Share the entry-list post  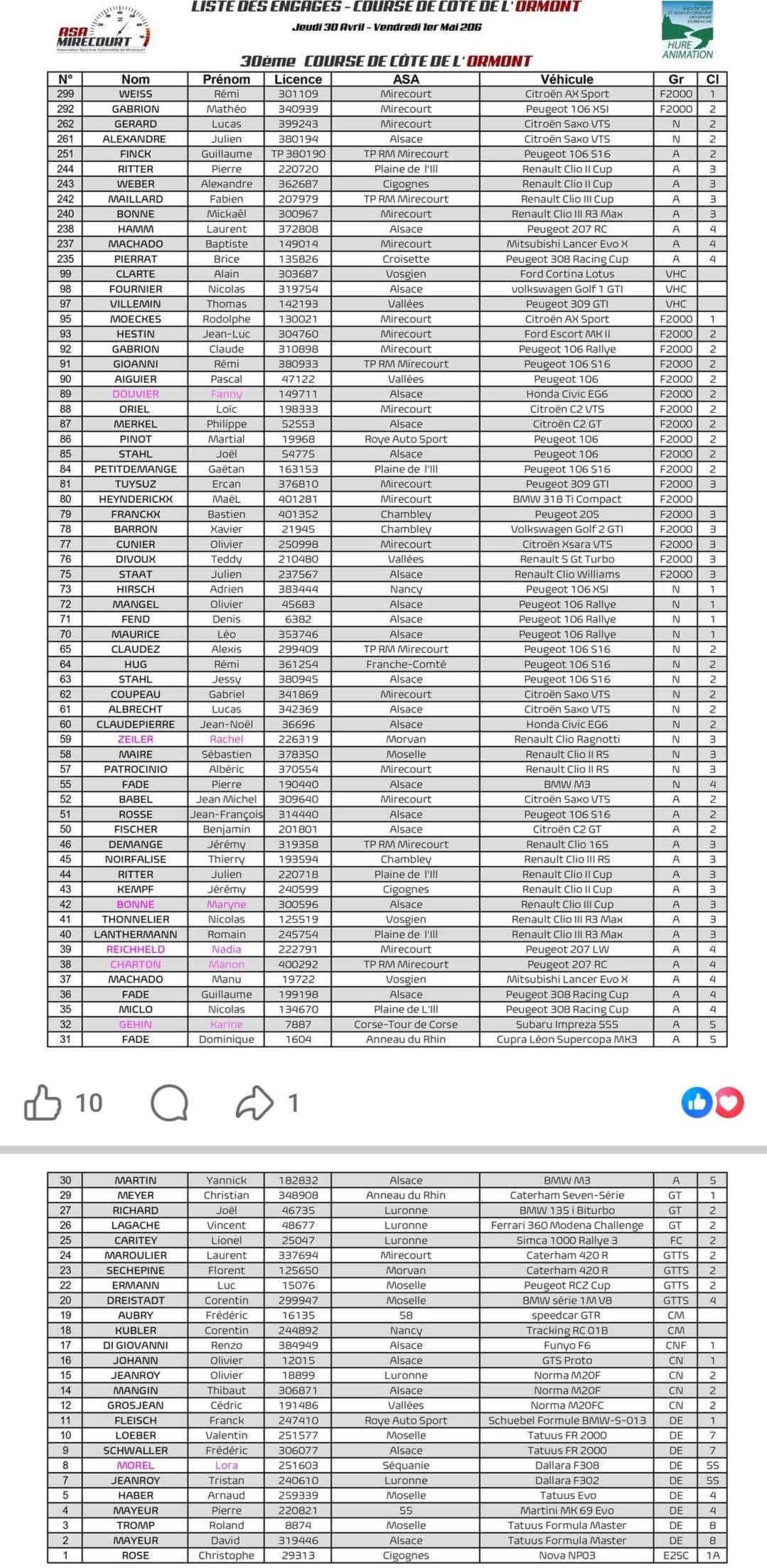[254, 1103]
